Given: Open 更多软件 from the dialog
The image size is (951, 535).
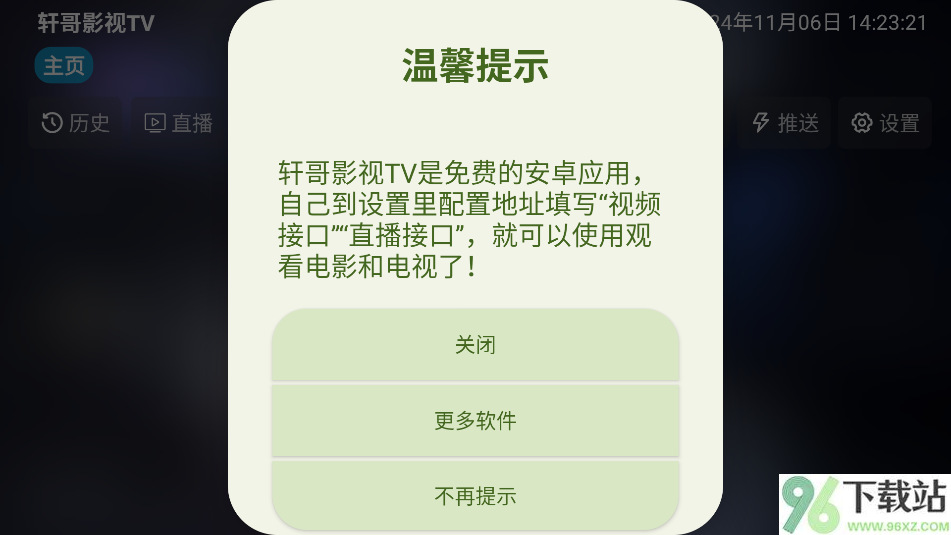Looking at the screenshot, I should pyautogui.click(x=475, y=421).
